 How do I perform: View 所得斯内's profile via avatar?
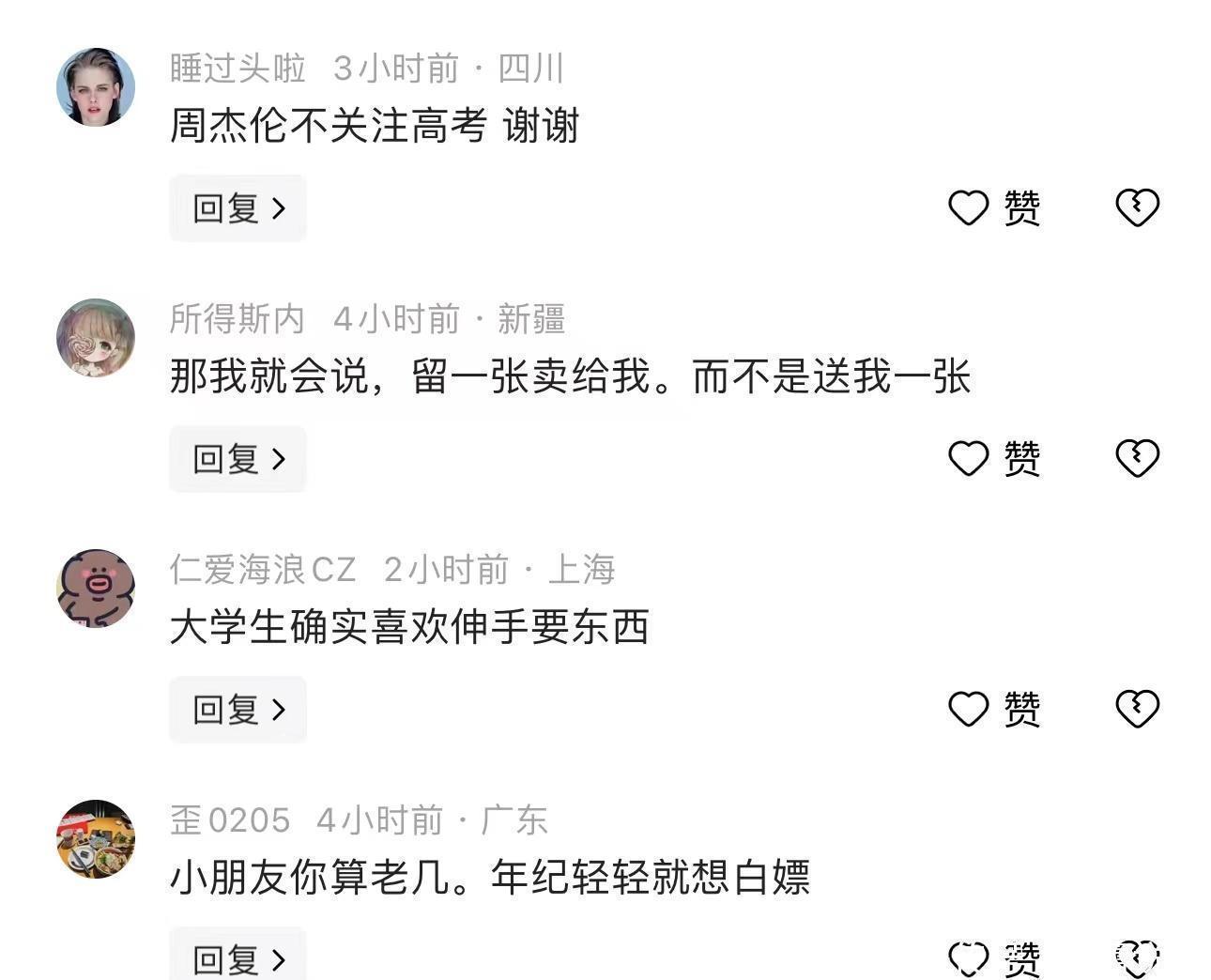tap(96, 338)
